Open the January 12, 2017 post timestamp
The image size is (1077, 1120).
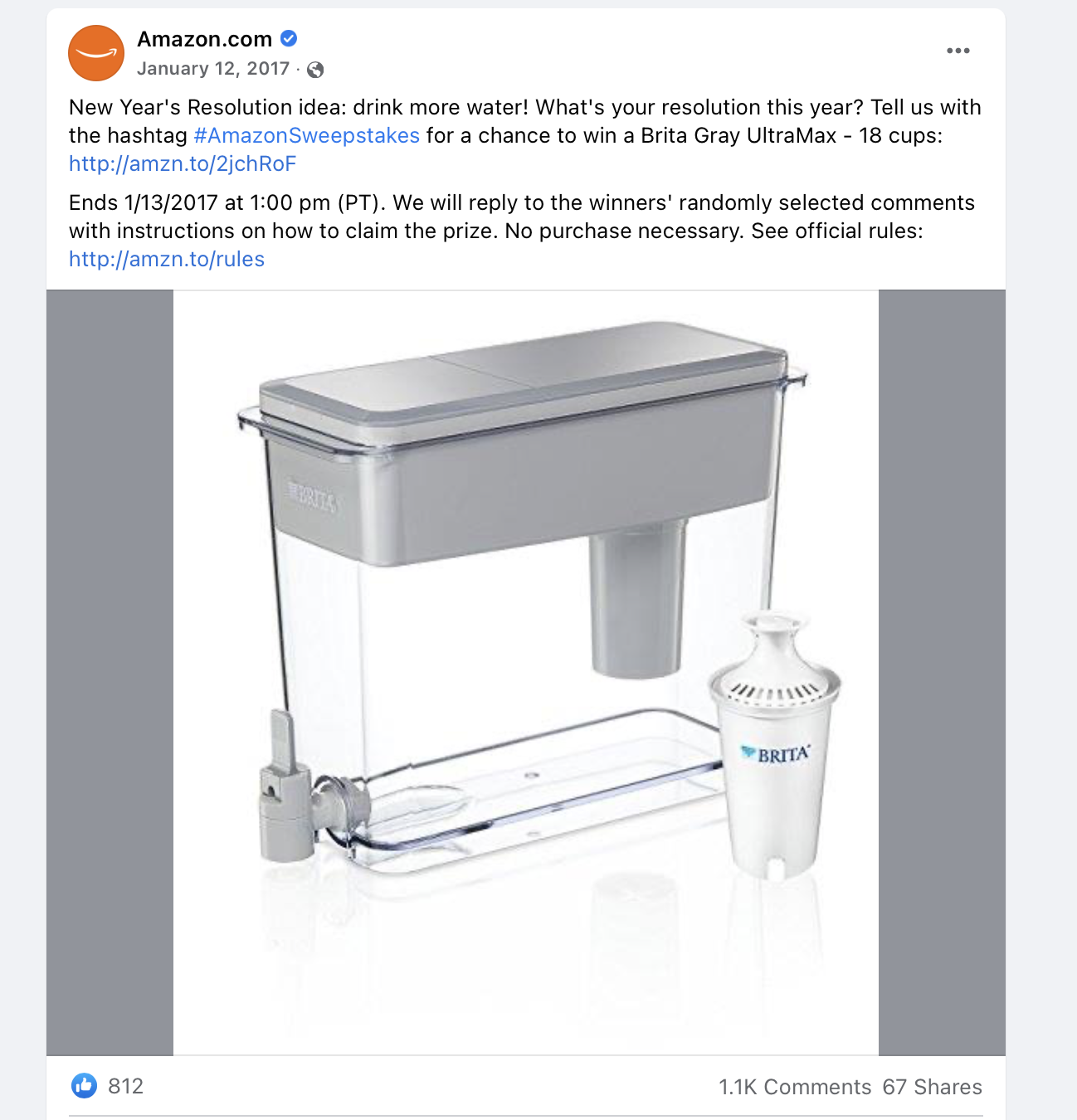pyautogui.click(x=212, y=69)
